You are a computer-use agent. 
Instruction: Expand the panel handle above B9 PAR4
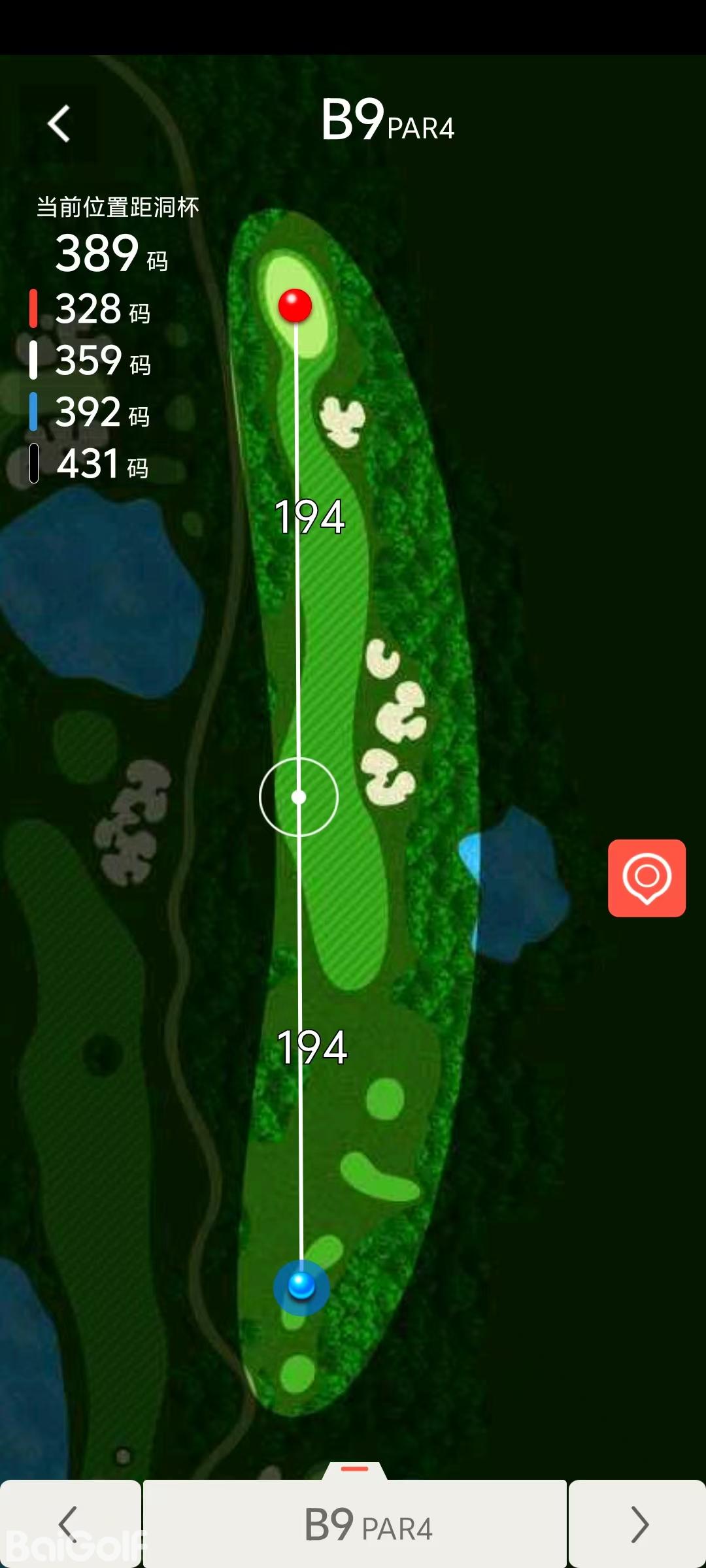coord(355,1469)
